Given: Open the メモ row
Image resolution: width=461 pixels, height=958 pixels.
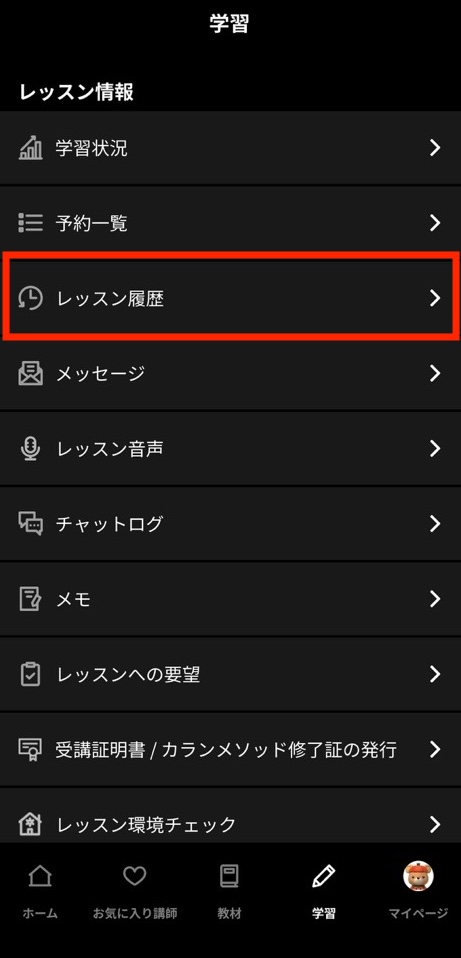Looking at the screenshot, I should pos(230,599).
